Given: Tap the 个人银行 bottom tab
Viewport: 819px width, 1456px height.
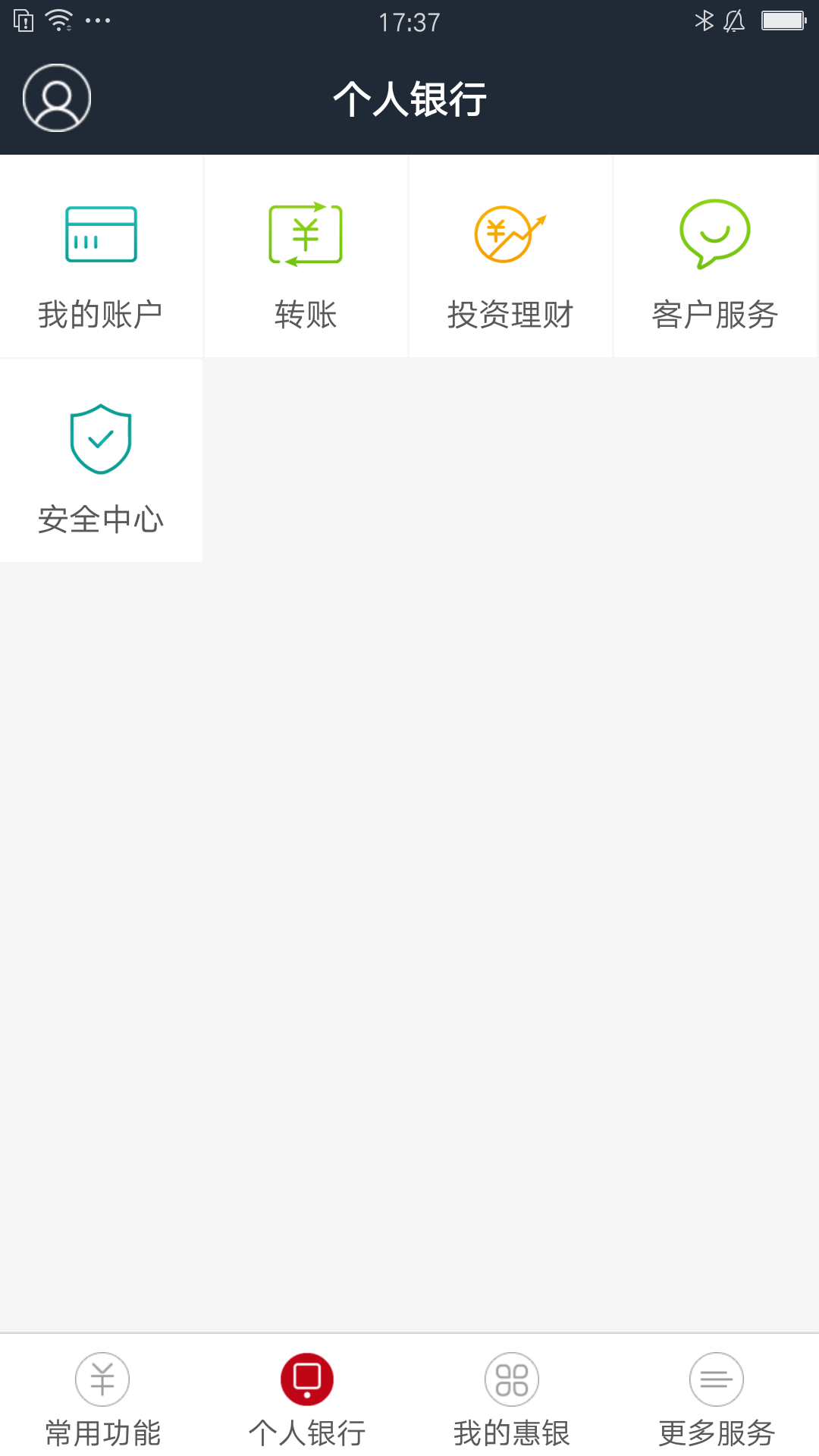Looking at the screenshot, I should click(x=307, y=1397).
